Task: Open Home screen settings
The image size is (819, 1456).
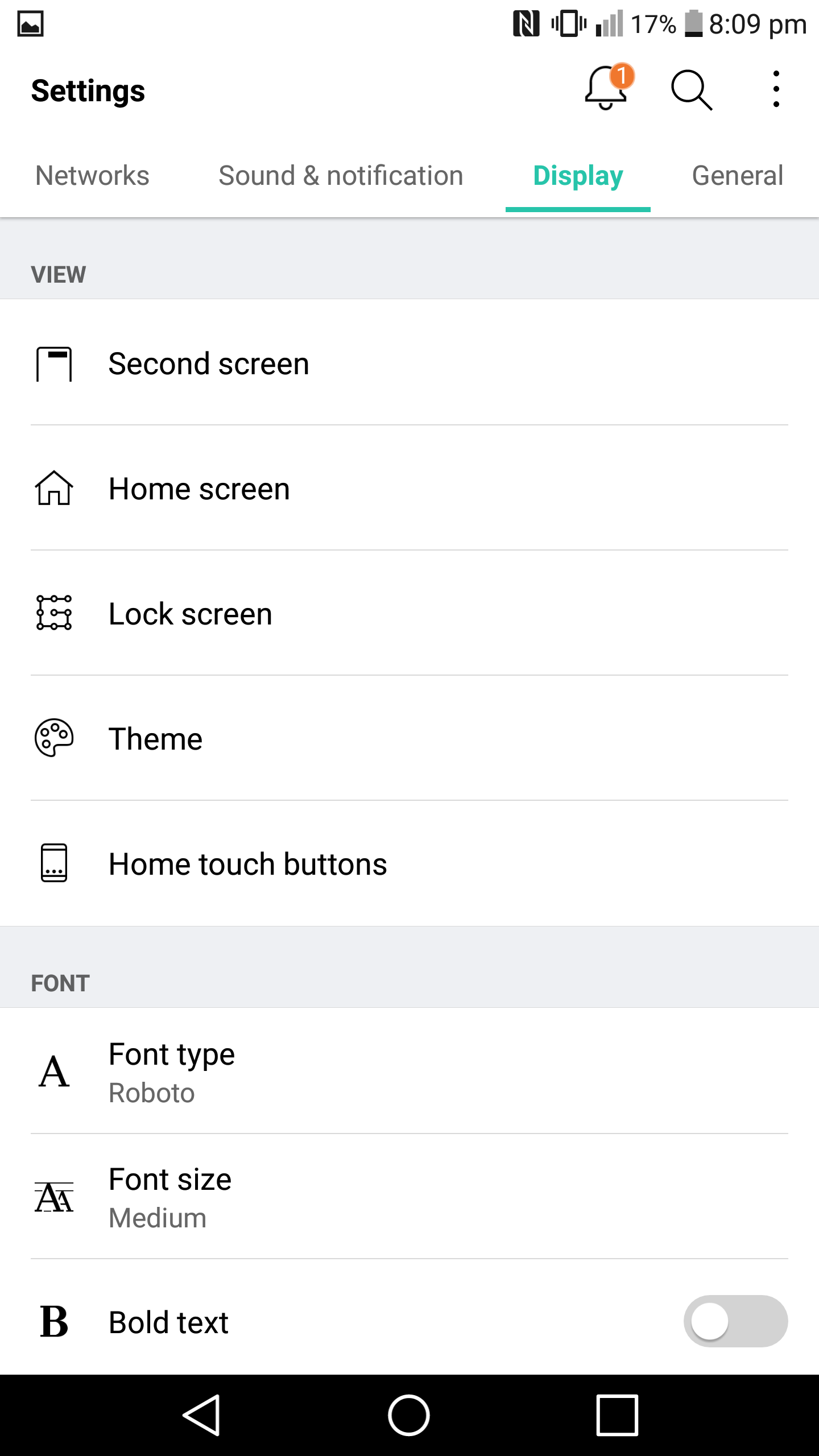Action: point(409,488)
